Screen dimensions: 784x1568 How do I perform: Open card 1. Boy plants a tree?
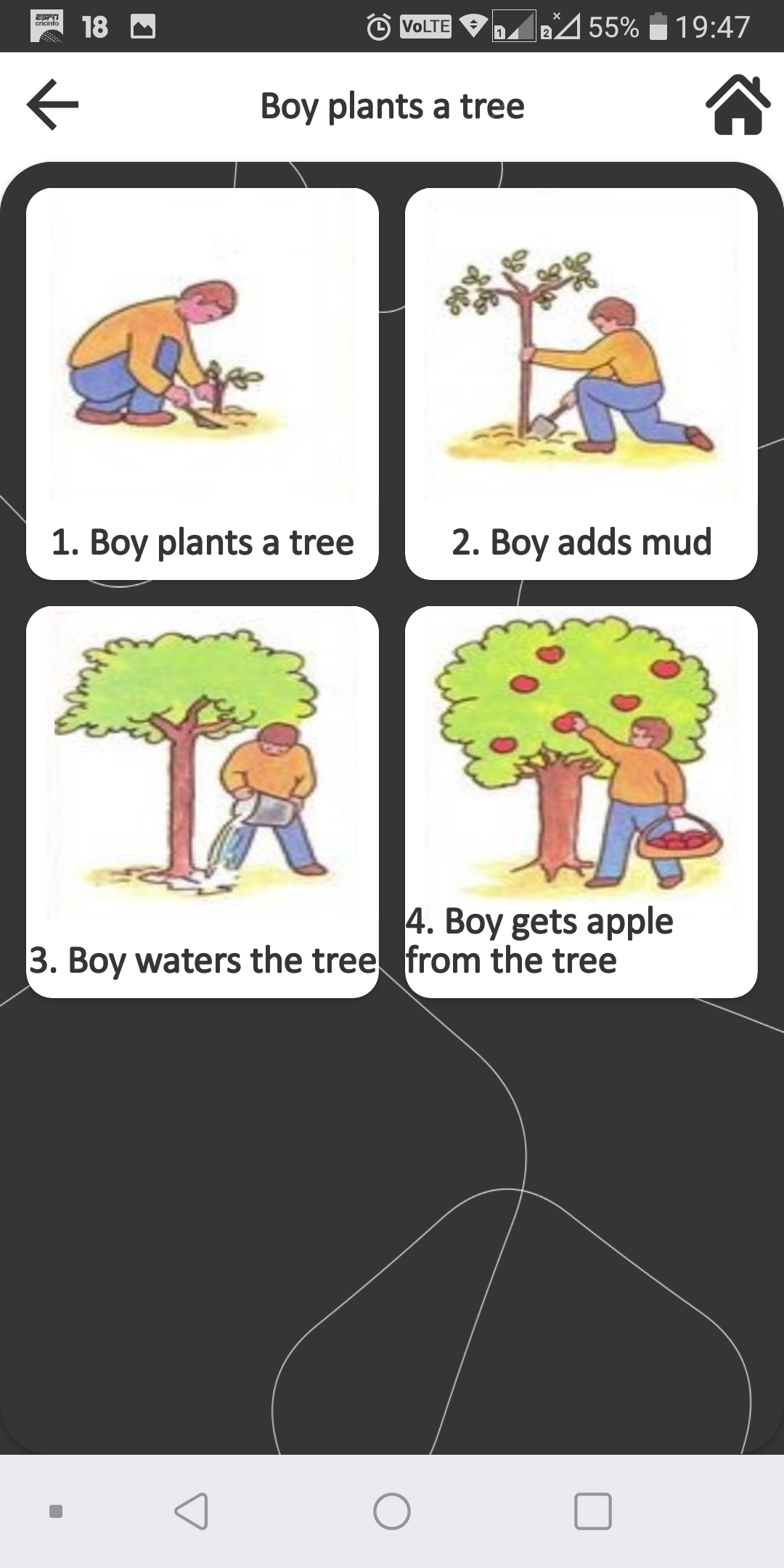[x=203, y=383]
